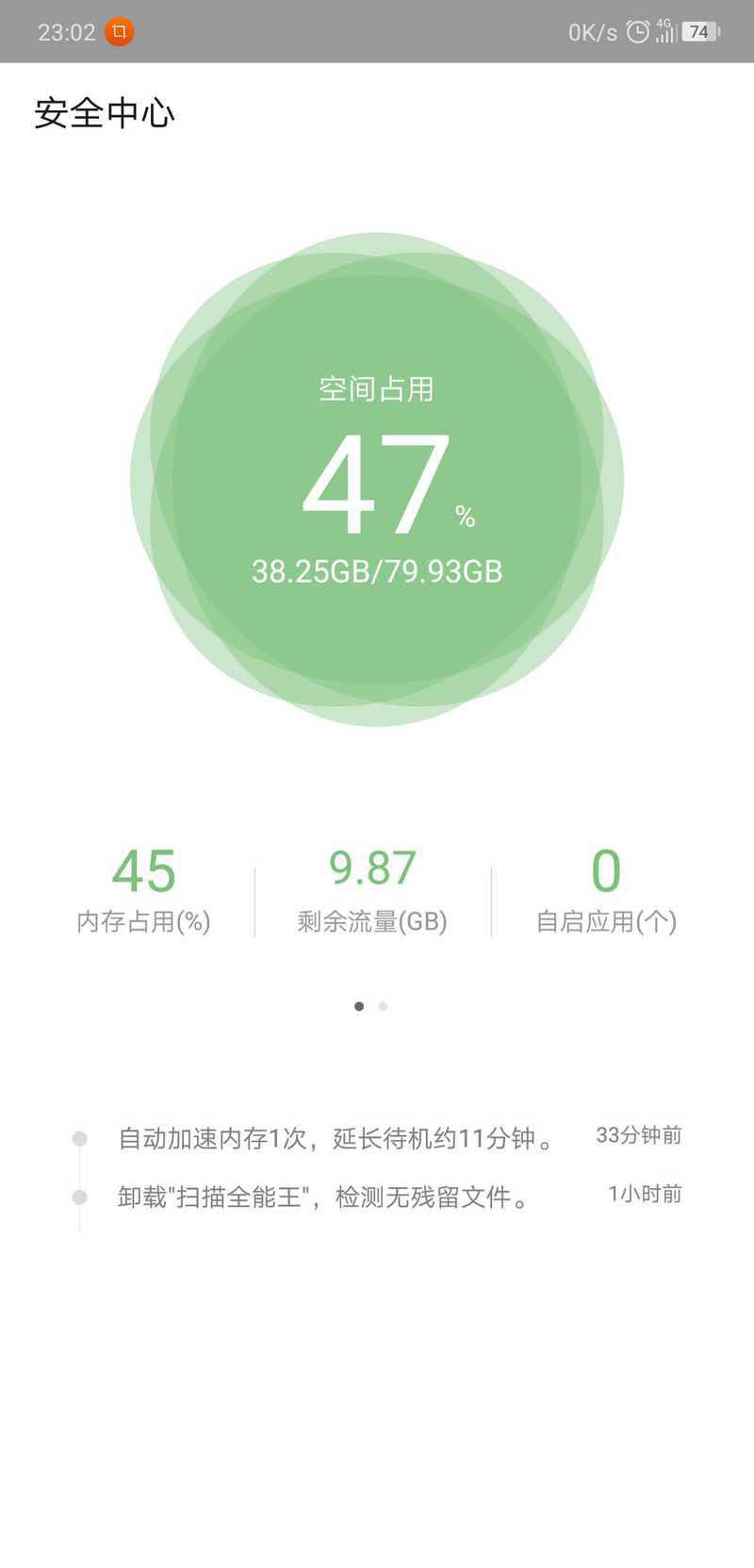754x1568 pixels.
Task: Open 内存占用 memory usage stat
Action: 143,890
